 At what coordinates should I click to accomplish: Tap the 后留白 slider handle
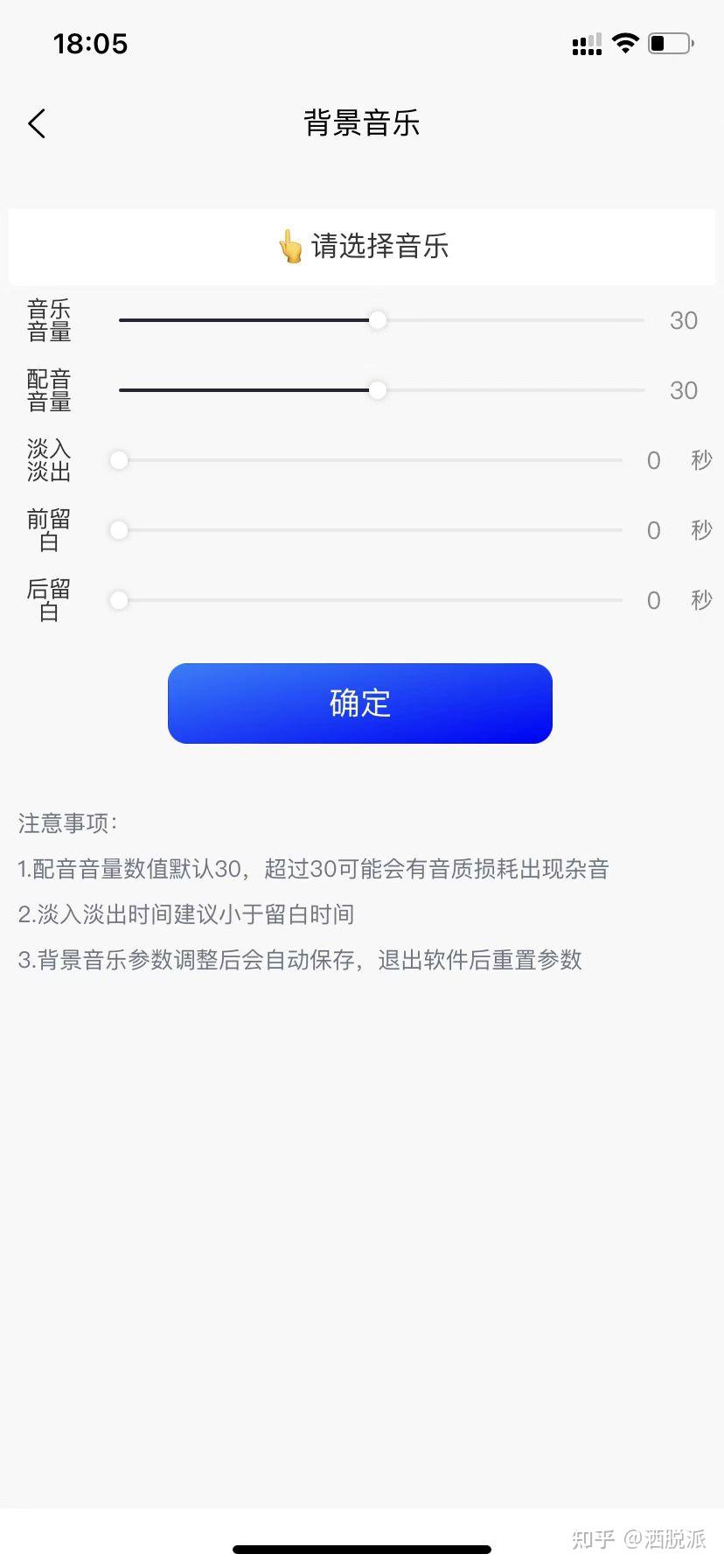click(x=119, y=600)
